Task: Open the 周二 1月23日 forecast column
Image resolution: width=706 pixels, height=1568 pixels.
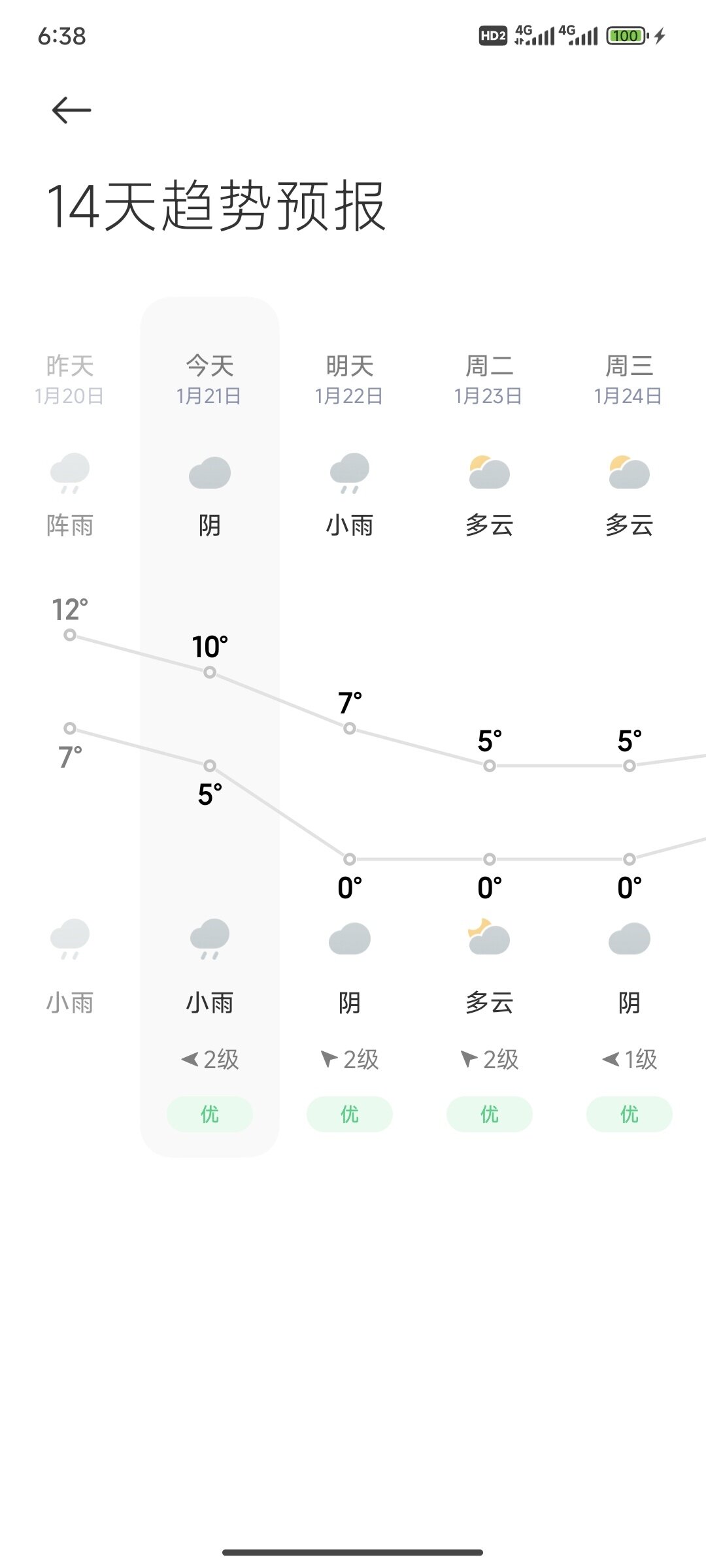Action: pos(489,380)
